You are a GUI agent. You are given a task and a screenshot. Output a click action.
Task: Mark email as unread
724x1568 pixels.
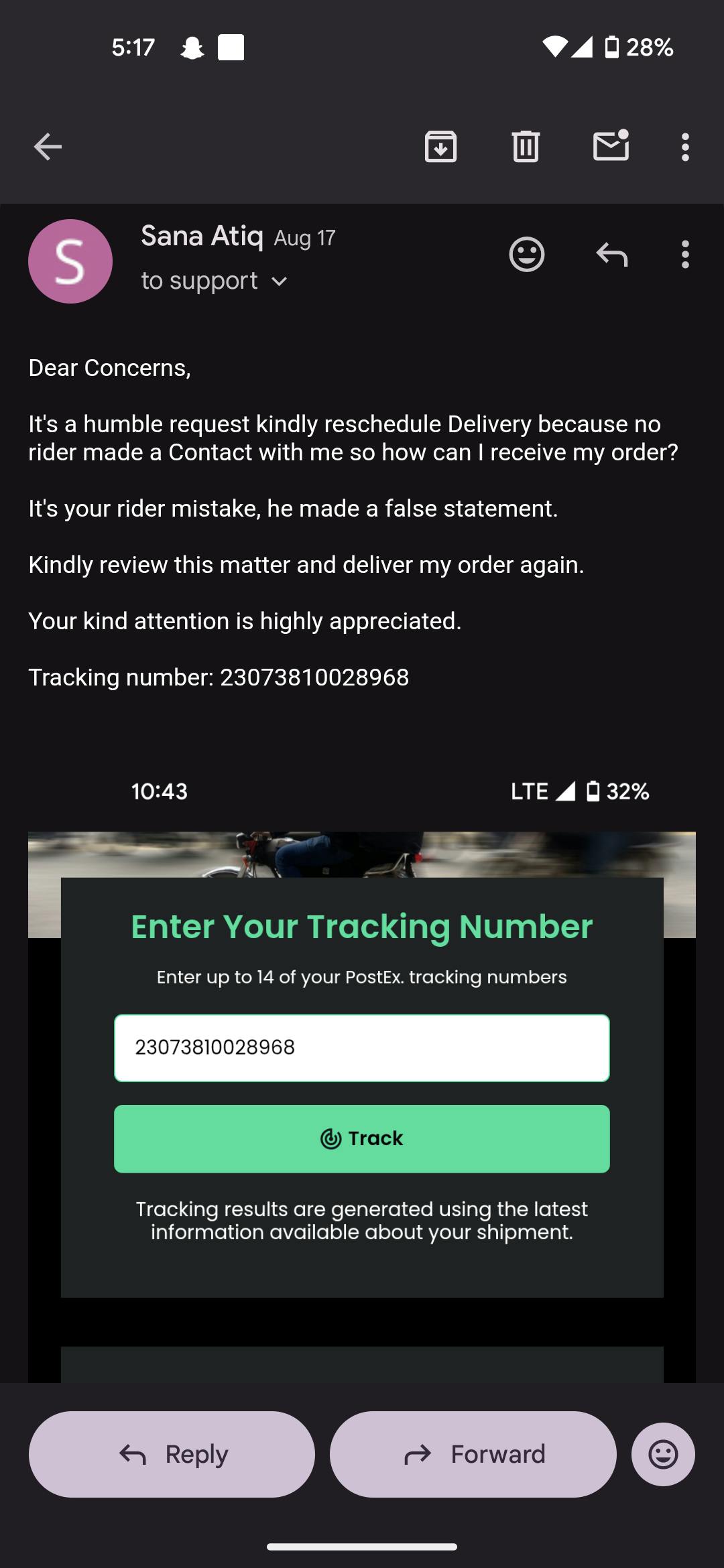click(x=611, y=145)
